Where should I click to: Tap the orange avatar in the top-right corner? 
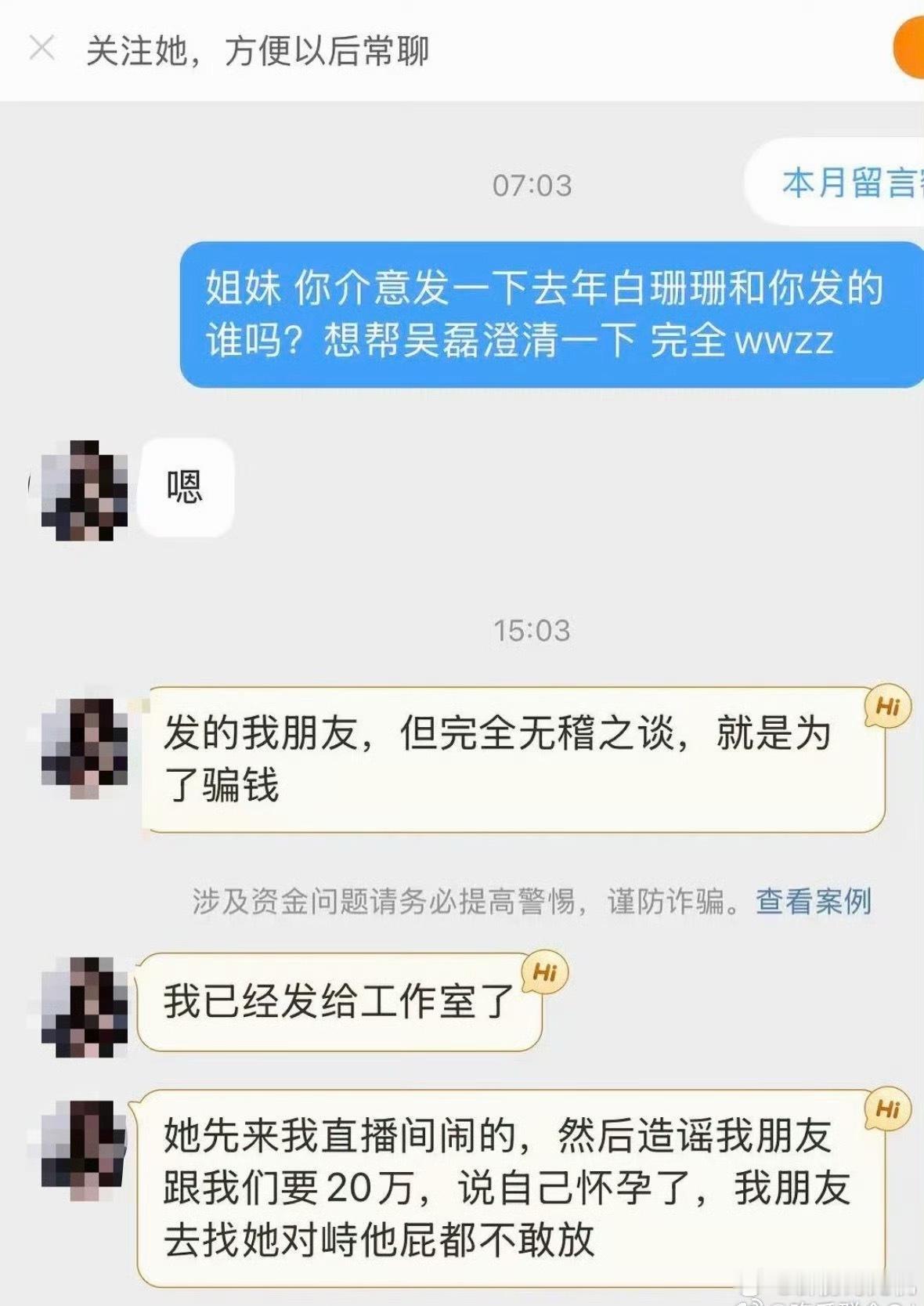tap(915, 49)
